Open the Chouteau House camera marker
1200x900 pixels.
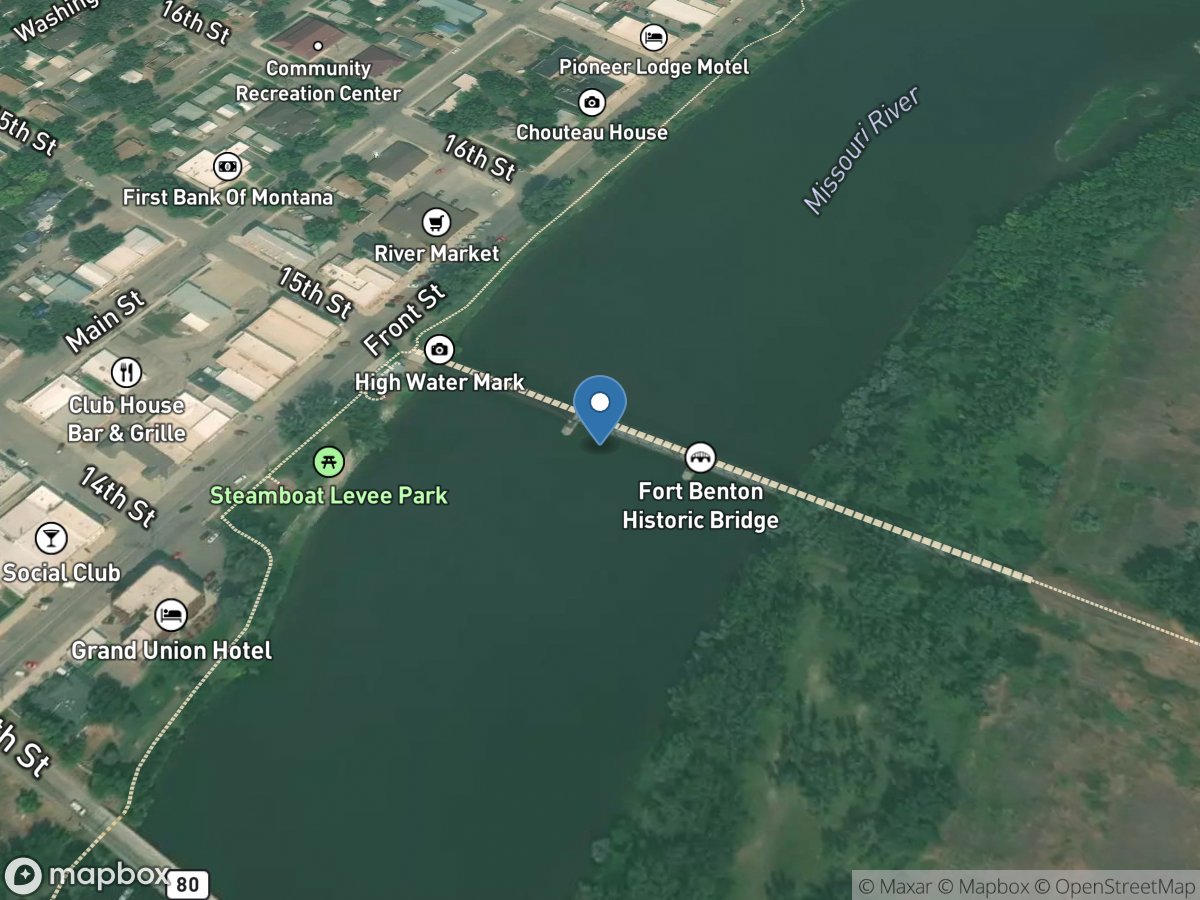tap(592, 102)
